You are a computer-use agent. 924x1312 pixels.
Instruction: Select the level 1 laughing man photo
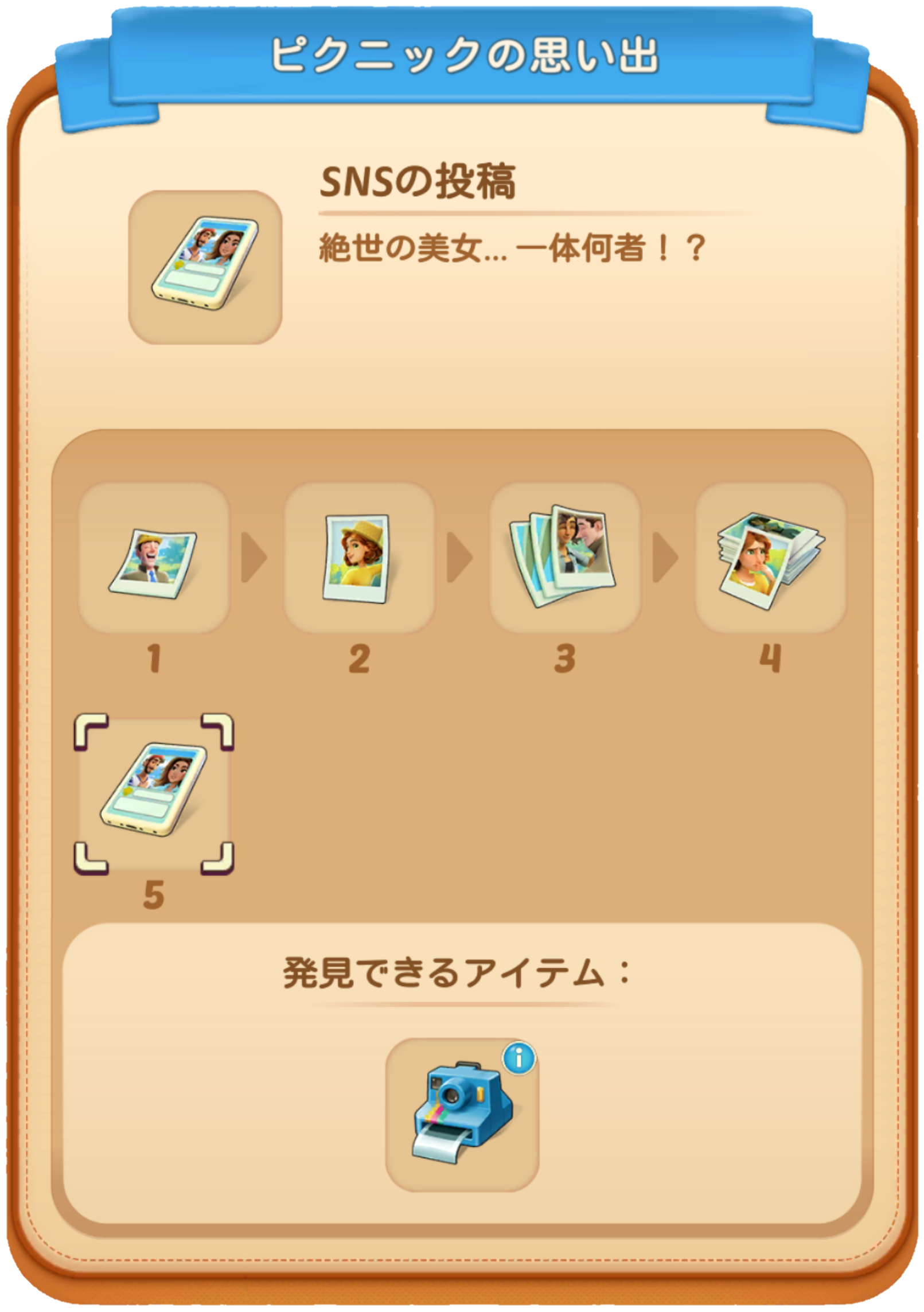pos(153,558)
